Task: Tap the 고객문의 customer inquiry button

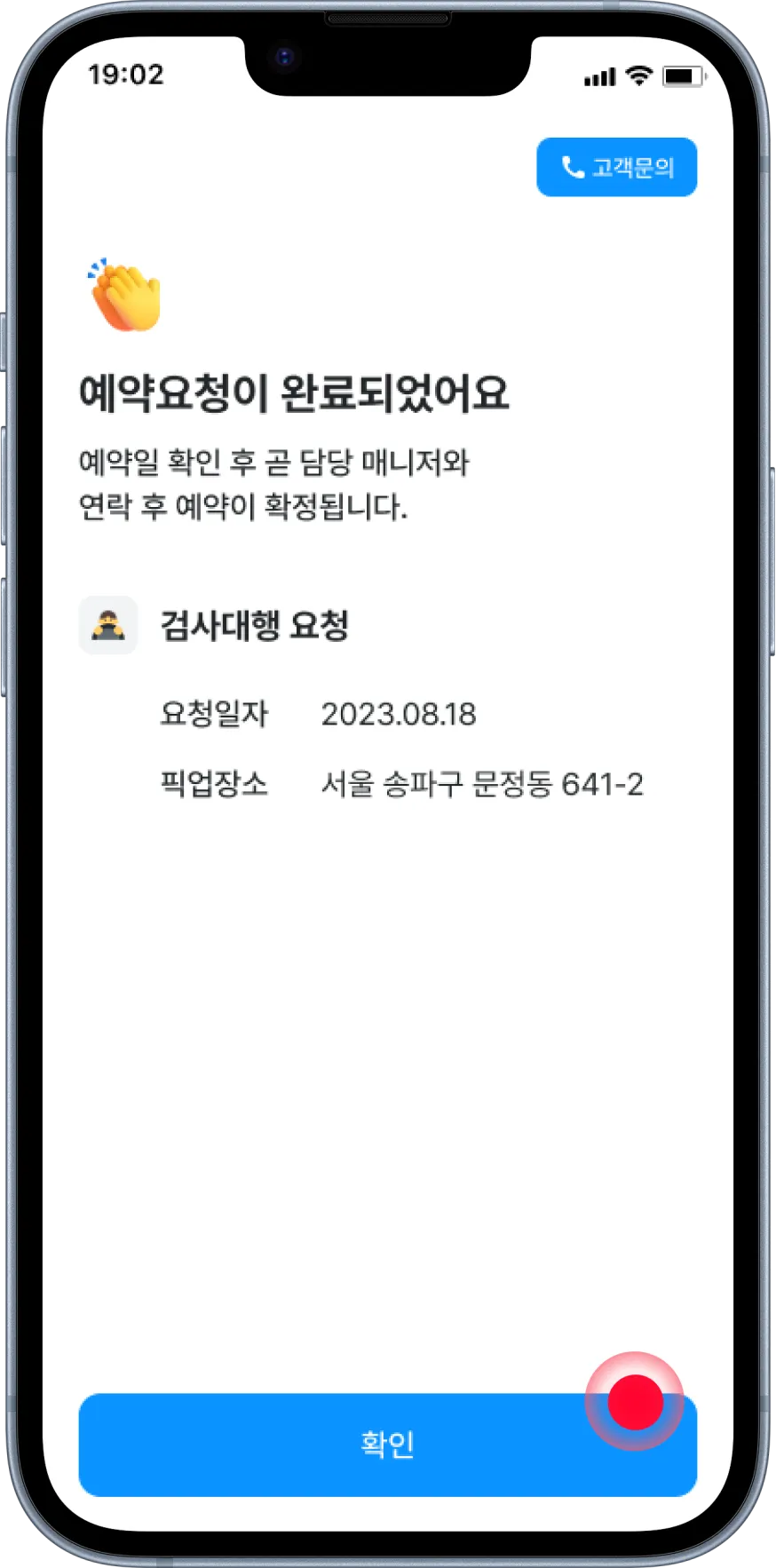Action: (616, 167)
